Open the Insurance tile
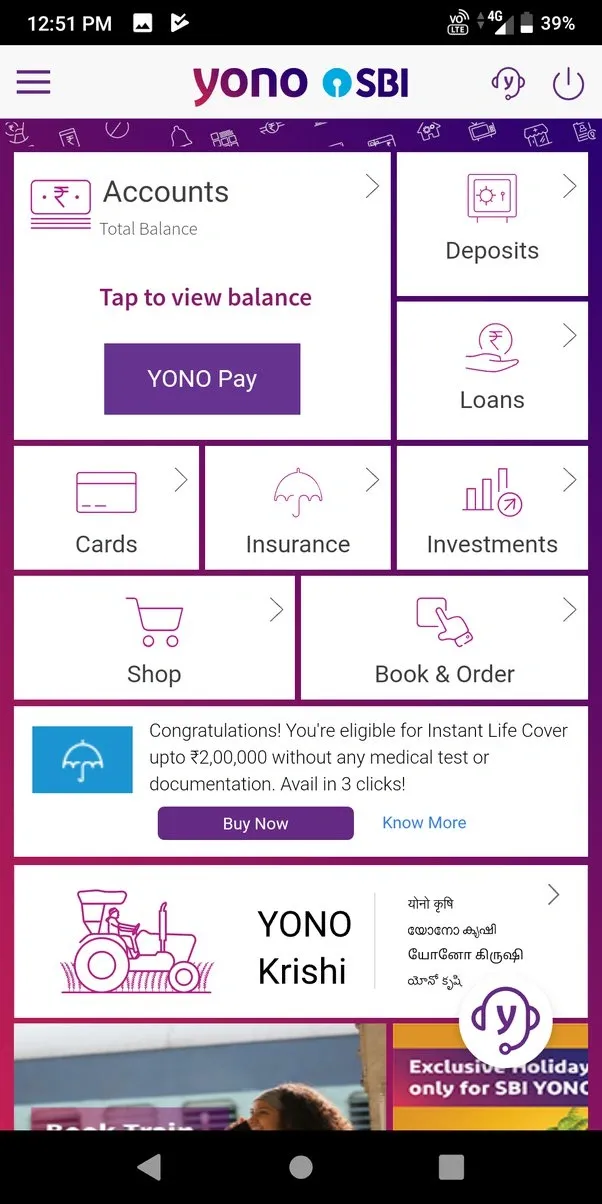The image size is (602, 1204). 298,510
